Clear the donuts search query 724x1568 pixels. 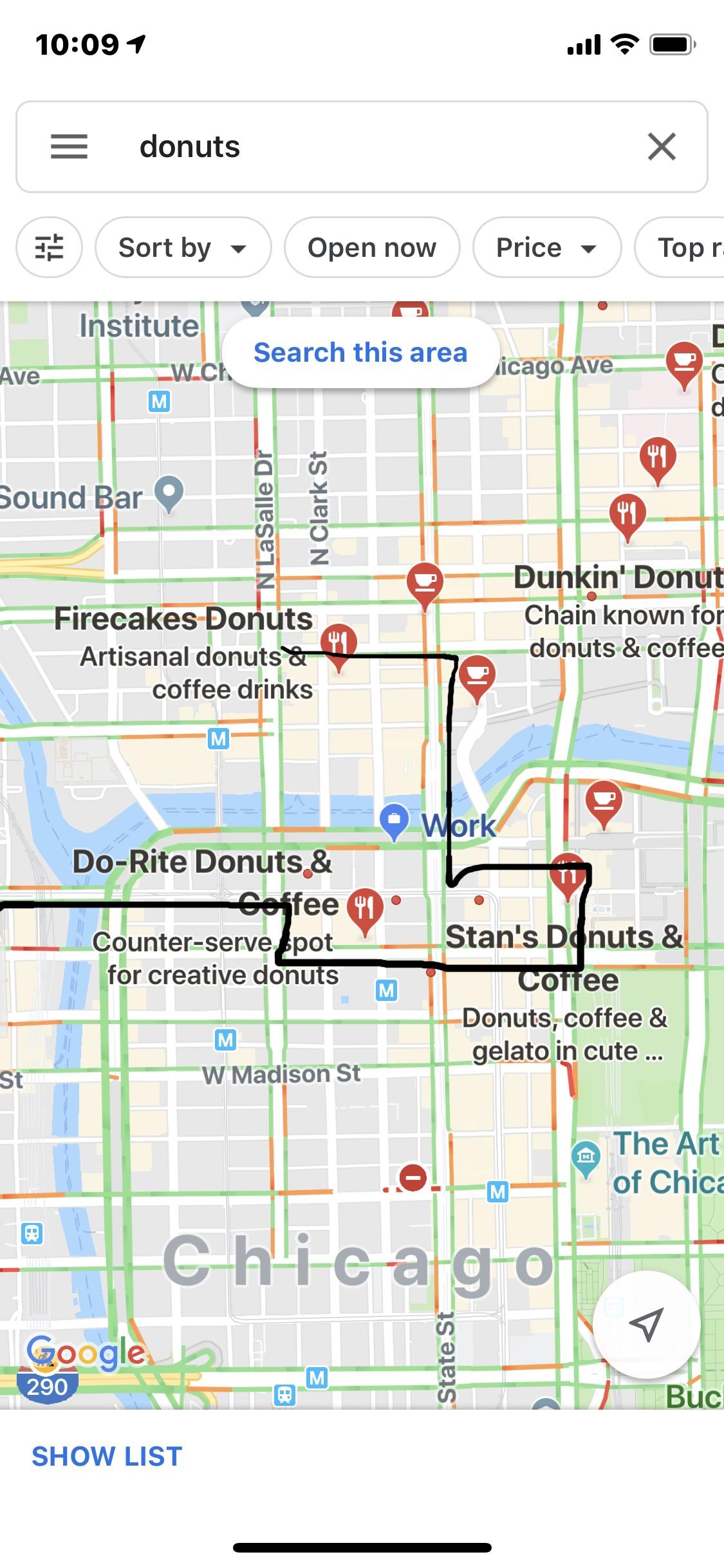click(x=662, y=147)
